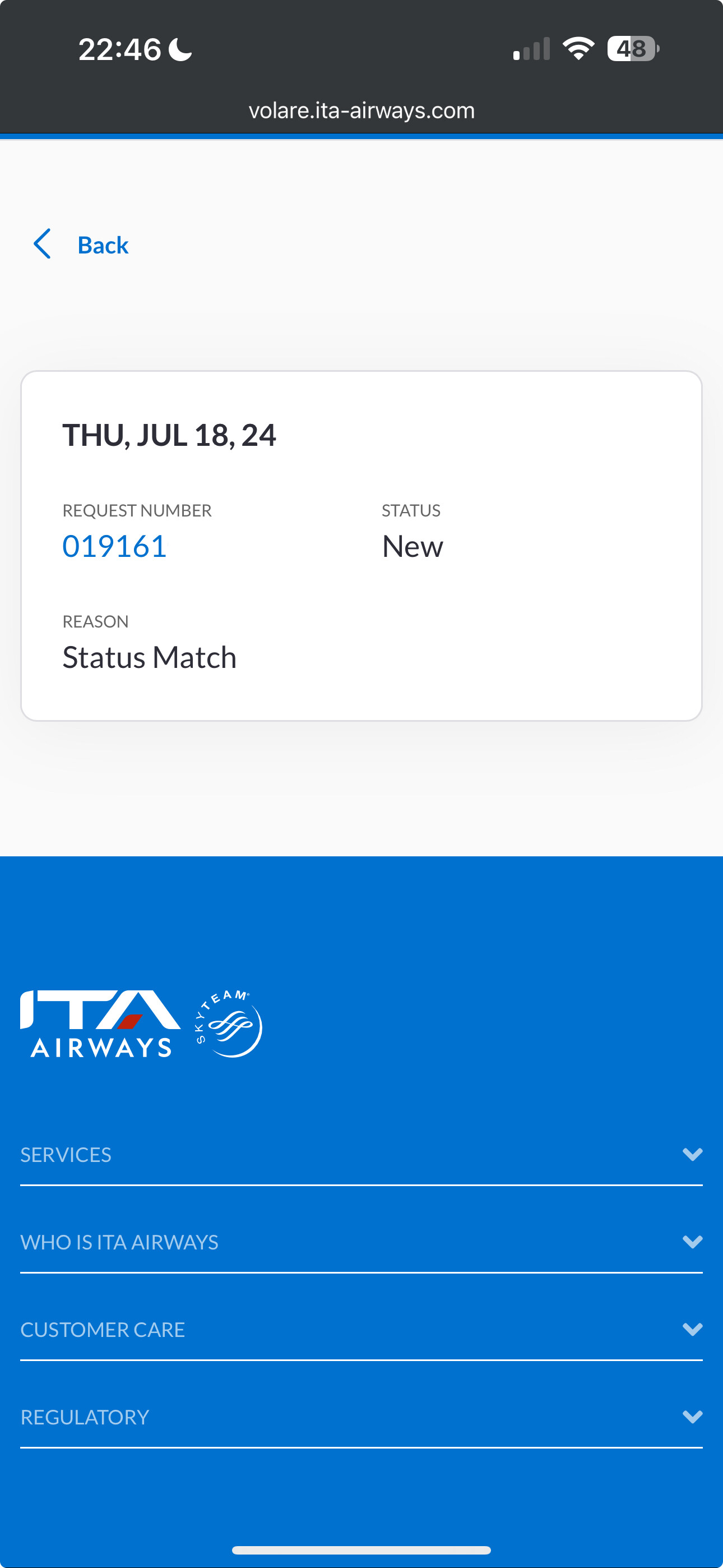This screenshot has width=723, height=1568.
Task: Expand the Regulatory footer section
Action: click(x=361, y=1417)
